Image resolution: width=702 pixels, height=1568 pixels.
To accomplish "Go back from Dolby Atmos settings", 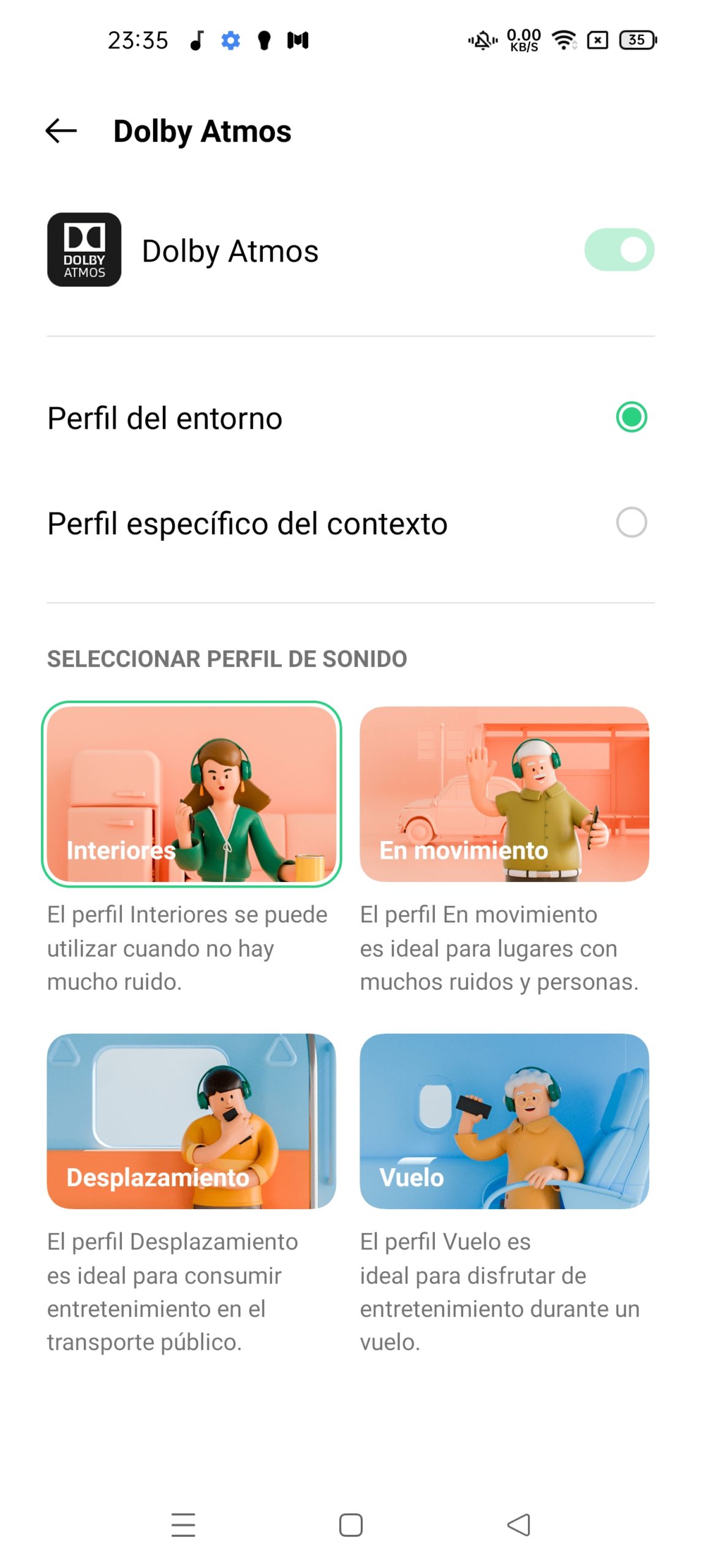I will coord(61,130).
